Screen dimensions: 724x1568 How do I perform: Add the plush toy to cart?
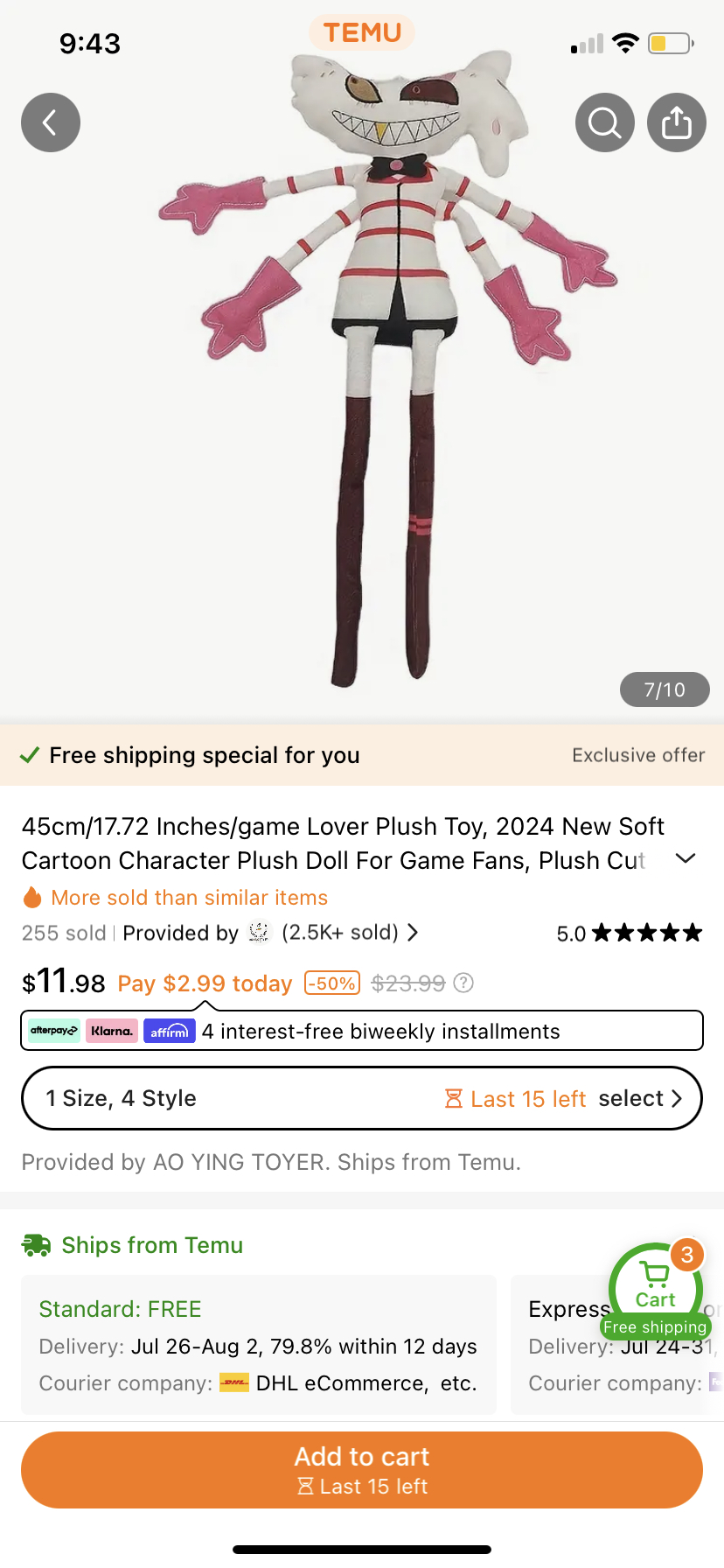point(362,1470)
